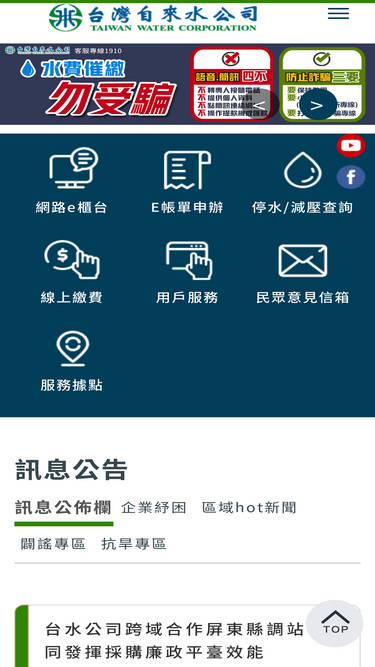Screen dimensions: 375x667
Task: Open 民眾意見信箱
Action: [302, 272]
